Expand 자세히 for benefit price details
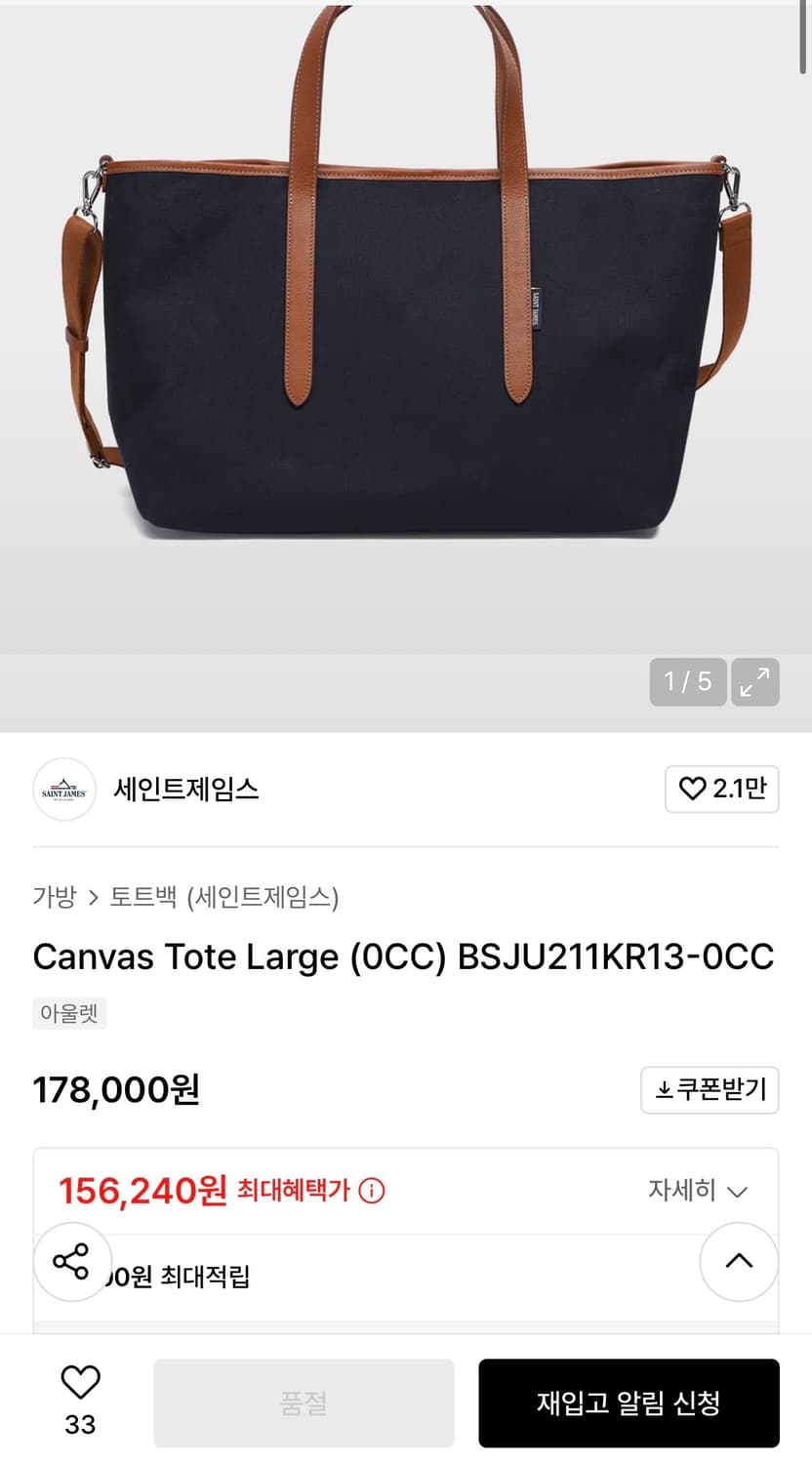The height and width of the screenshot is (1464, 812). 698,1191
